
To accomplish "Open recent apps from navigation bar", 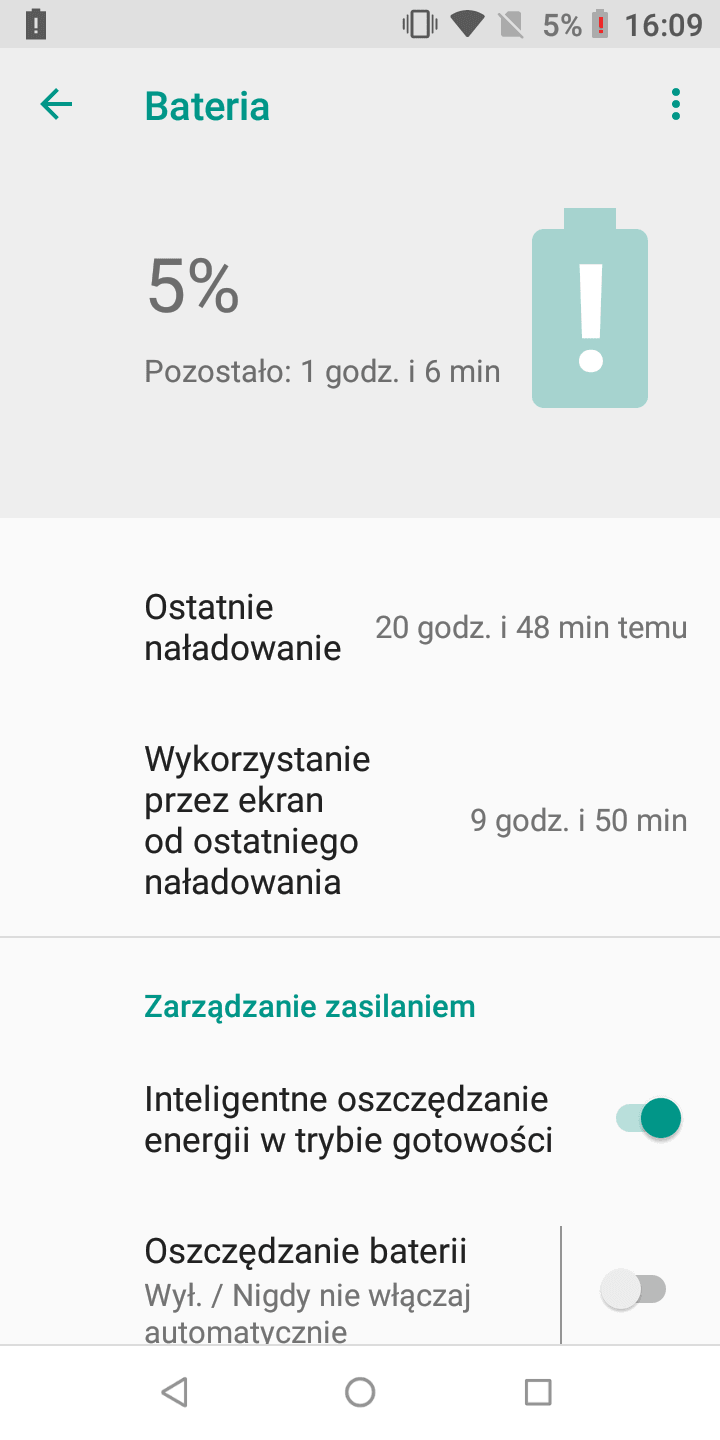I will [x=538, y=1392].
